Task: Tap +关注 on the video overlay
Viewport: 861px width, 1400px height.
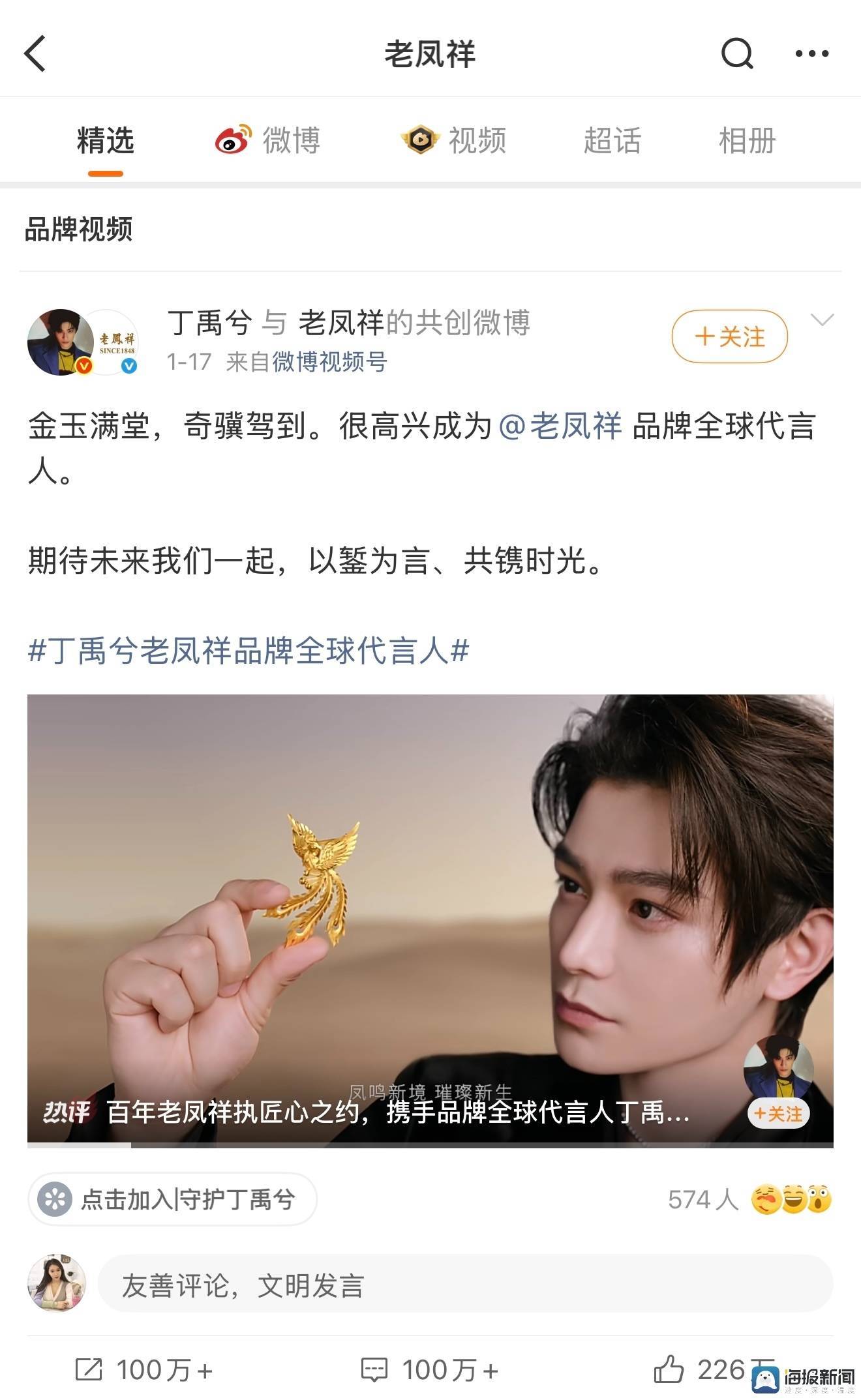Action: (x=778, y=1114)
